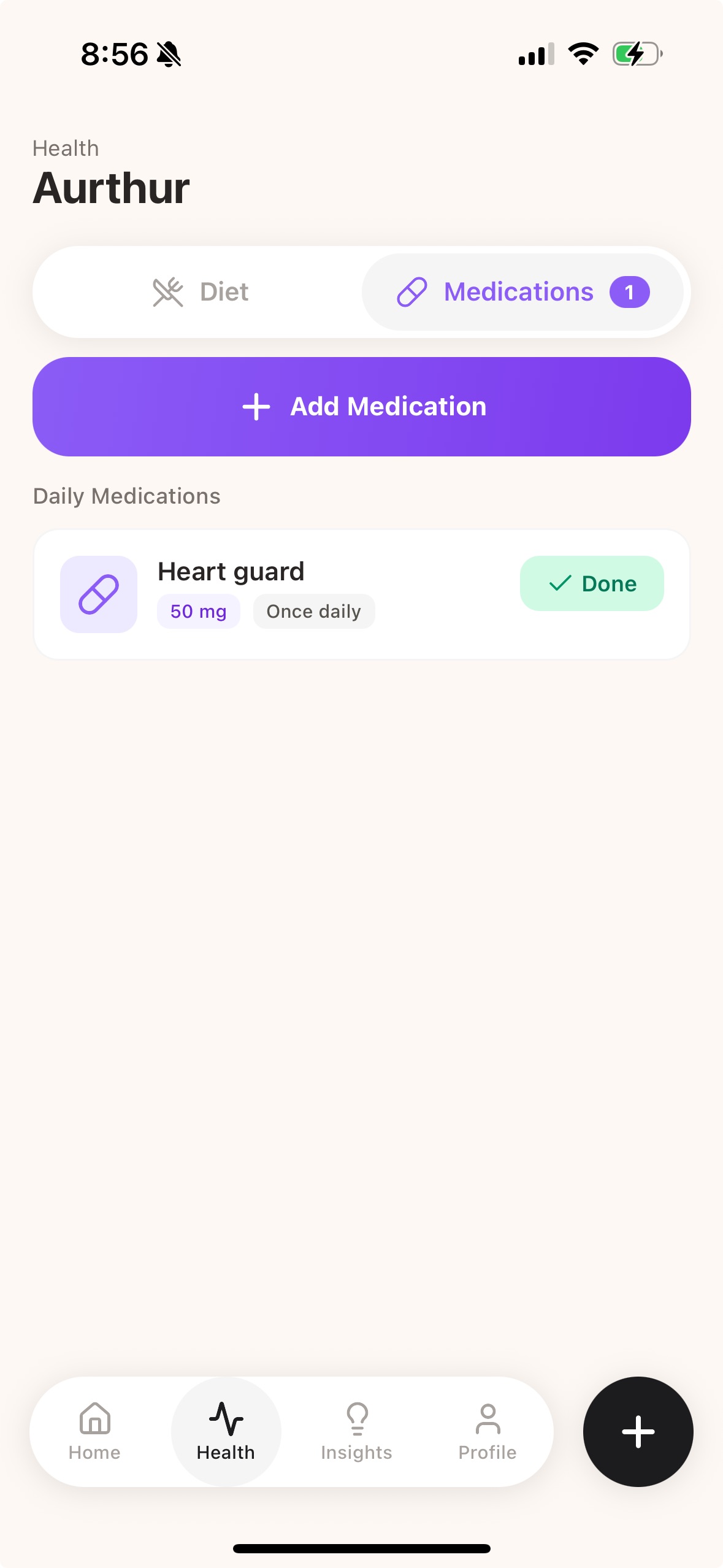This screenshot has height=1568, width=723.
Task: Select the pill icon next to Heart guard
Action: tap(98, 593)
